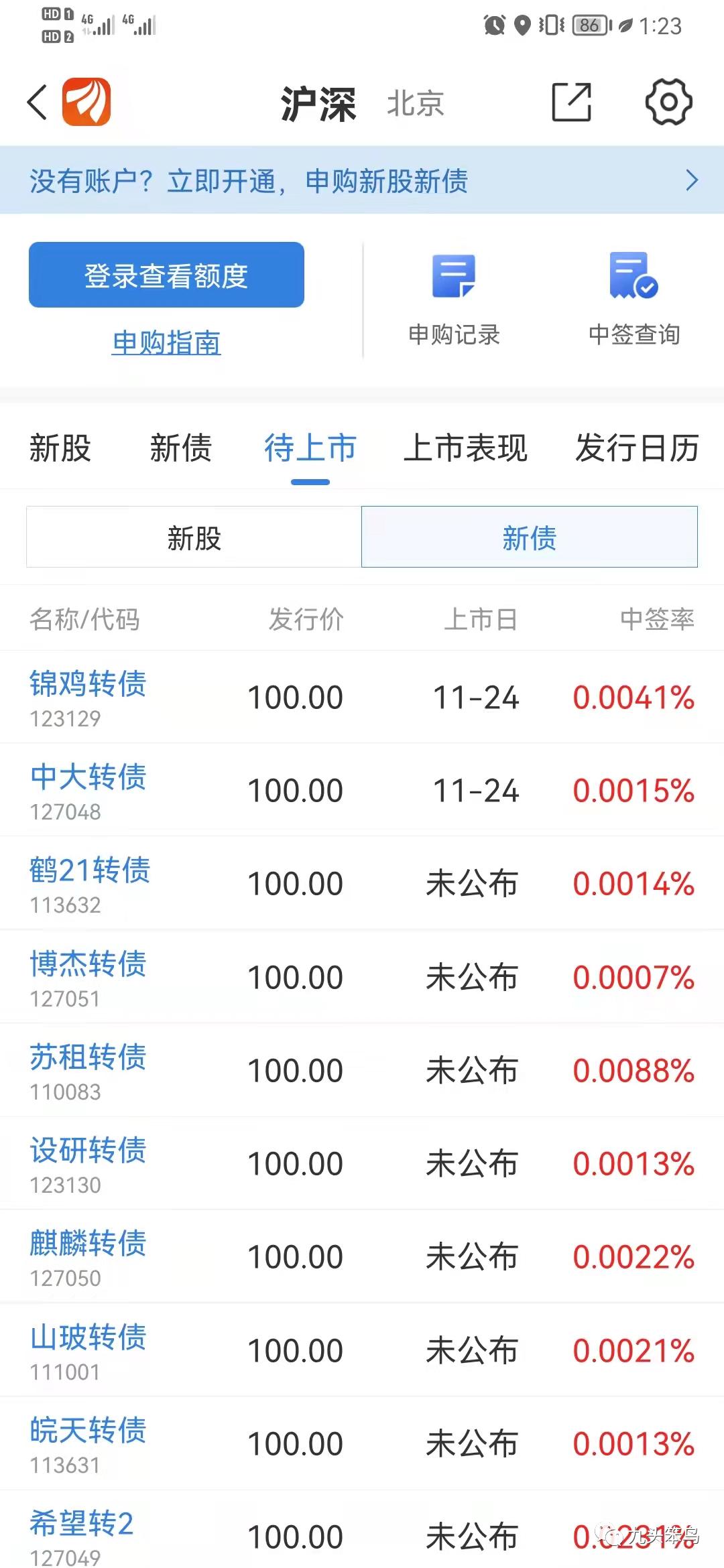Toggle vibration mode status icon
The width and height of the screenshot is (724, 1568).
click(550, 25)
